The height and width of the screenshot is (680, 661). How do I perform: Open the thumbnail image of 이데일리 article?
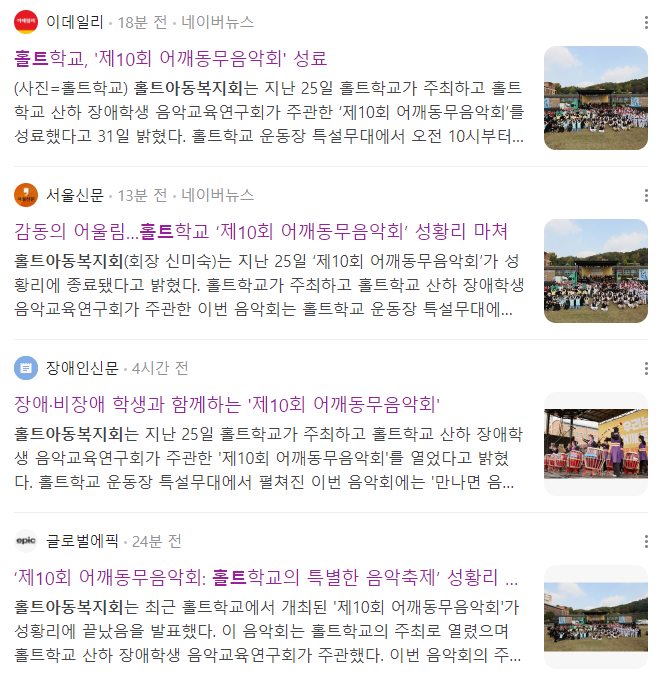595,98
